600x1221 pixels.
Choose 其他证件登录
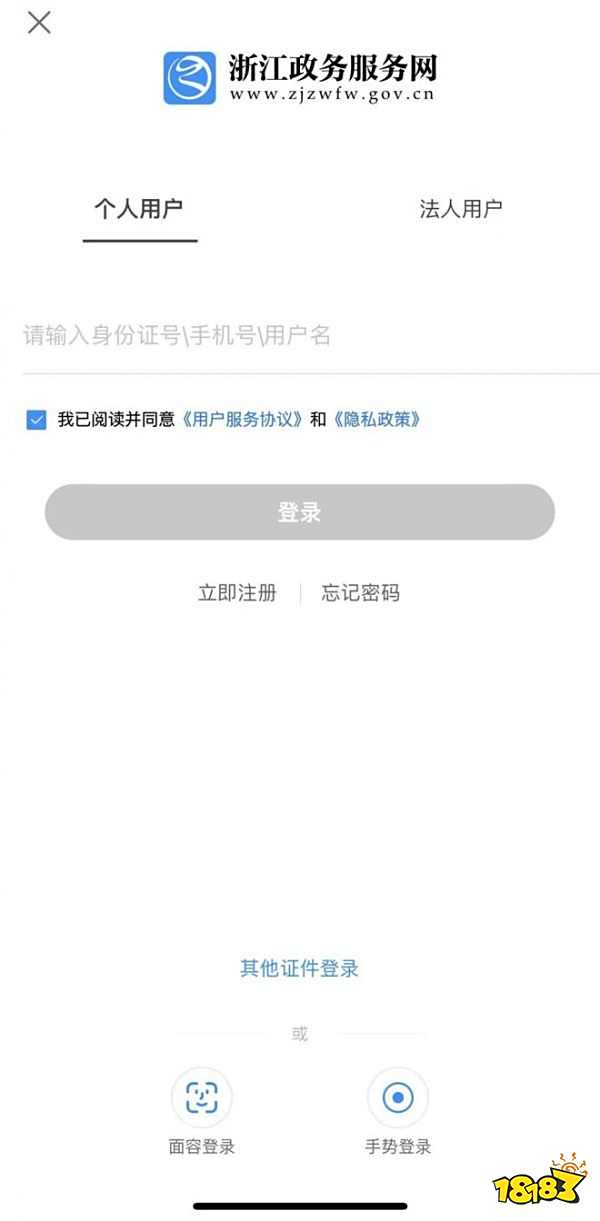[299, 968]
